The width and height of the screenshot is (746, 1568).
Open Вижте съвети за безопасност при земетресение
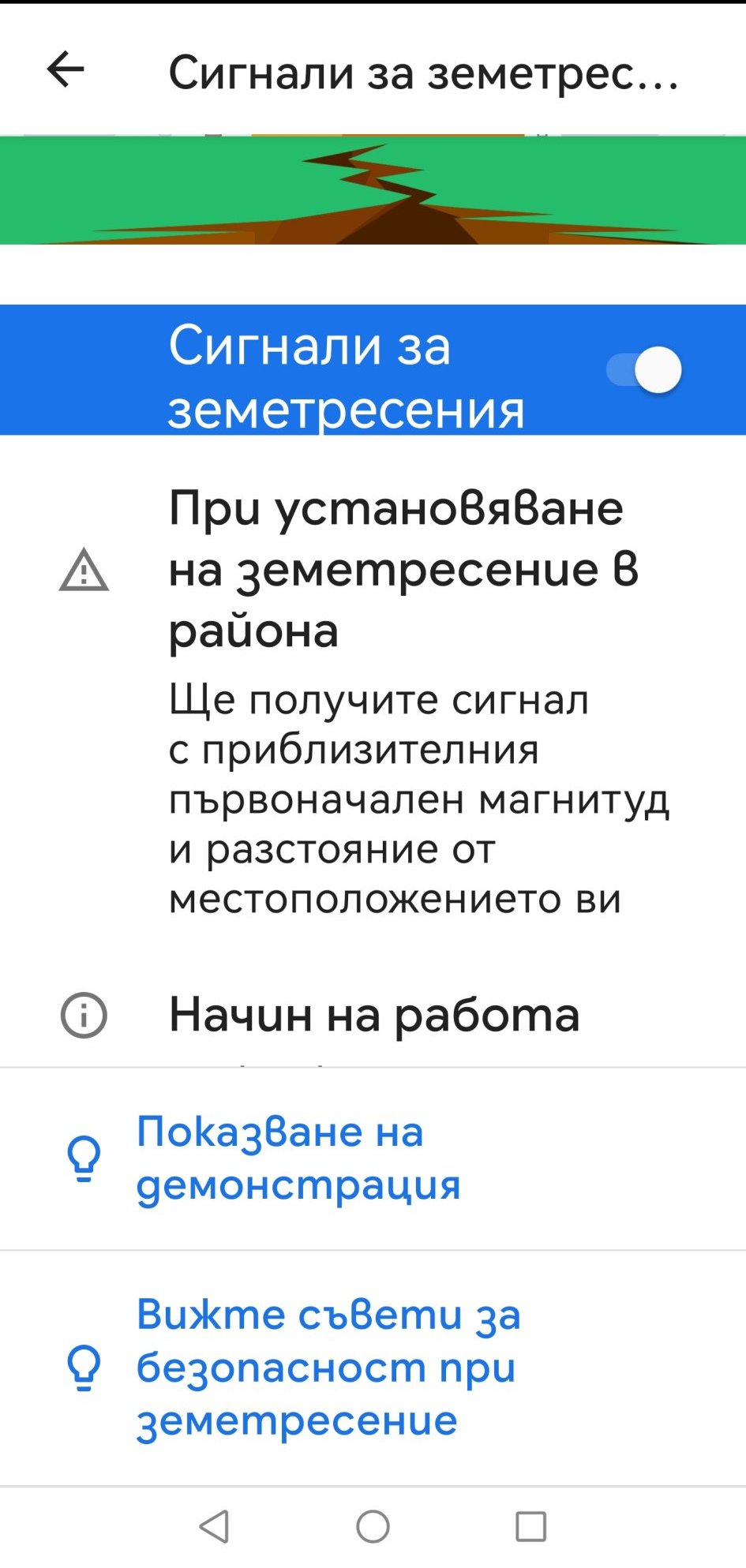[x=328, y=1368]
